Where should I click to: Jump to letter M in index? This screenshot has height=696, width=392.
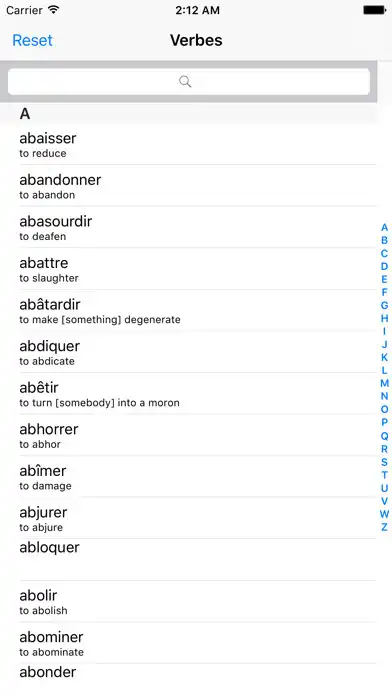click(x=384, y=383)
